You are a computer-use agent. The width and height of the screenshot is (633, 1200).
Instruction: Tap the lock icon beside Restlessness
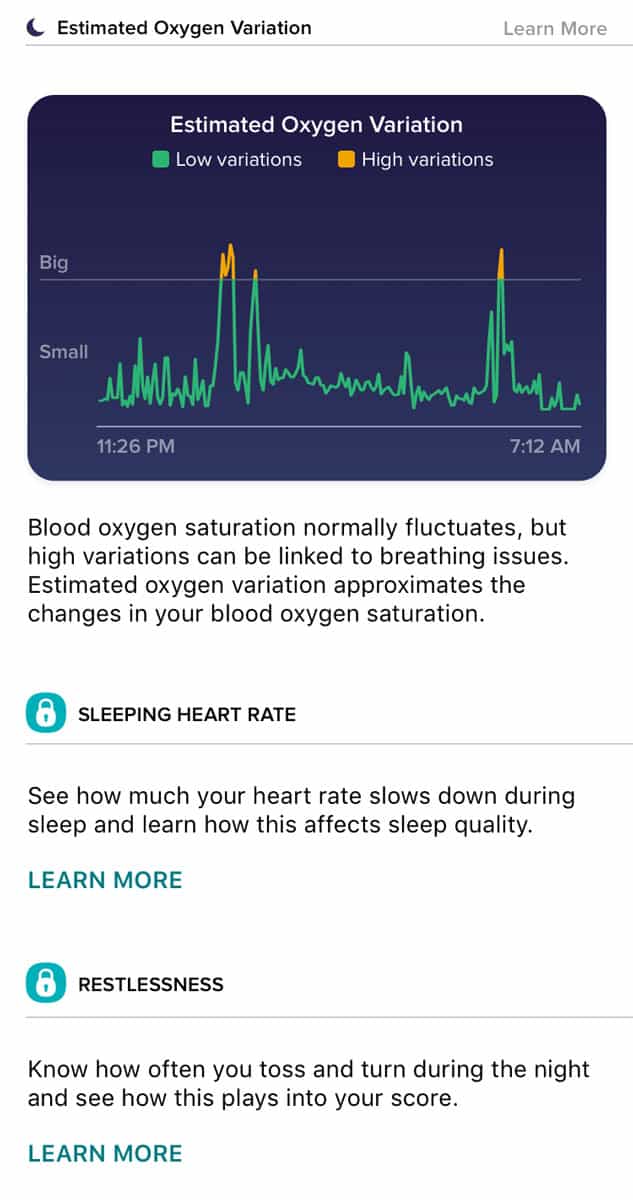[x=45, y=984]
